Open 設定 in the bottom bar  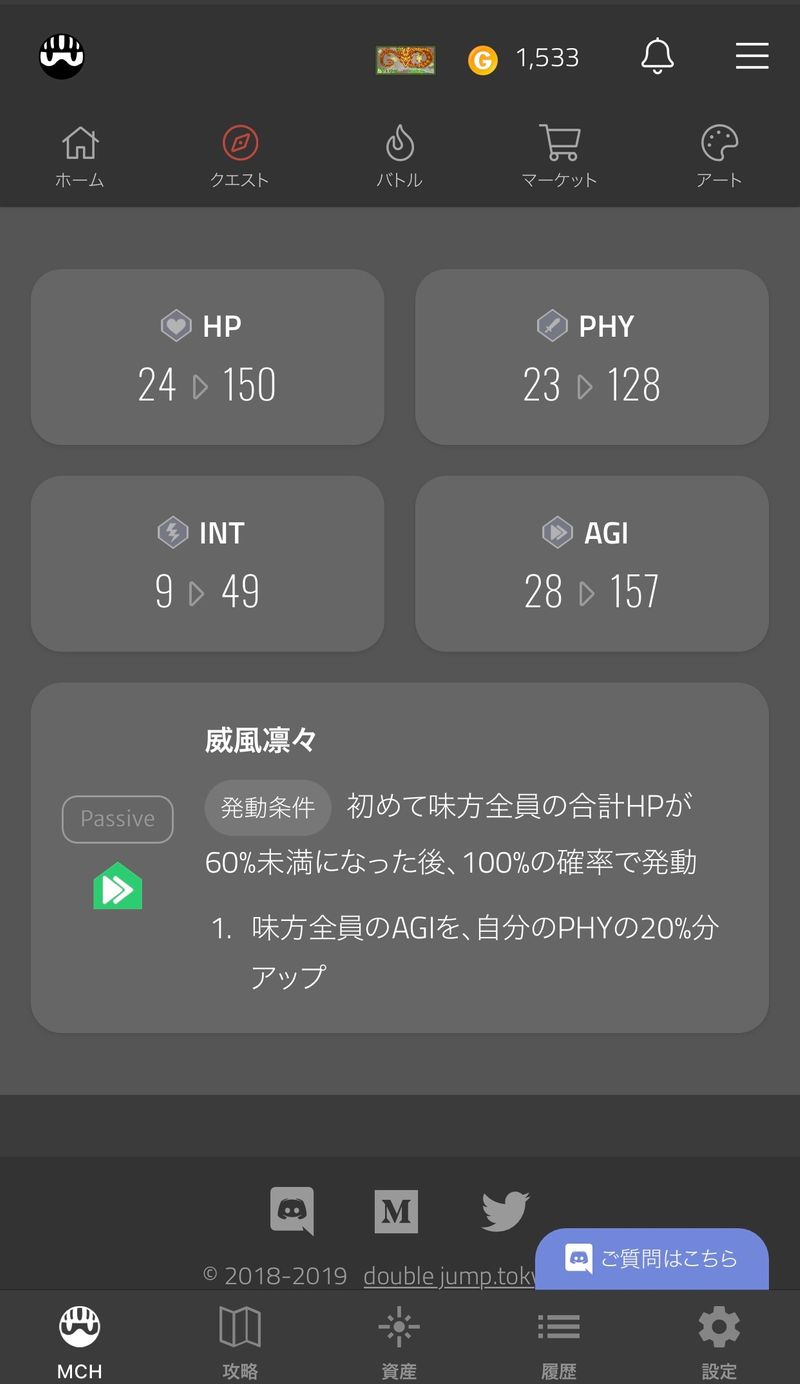(719, 1340)
